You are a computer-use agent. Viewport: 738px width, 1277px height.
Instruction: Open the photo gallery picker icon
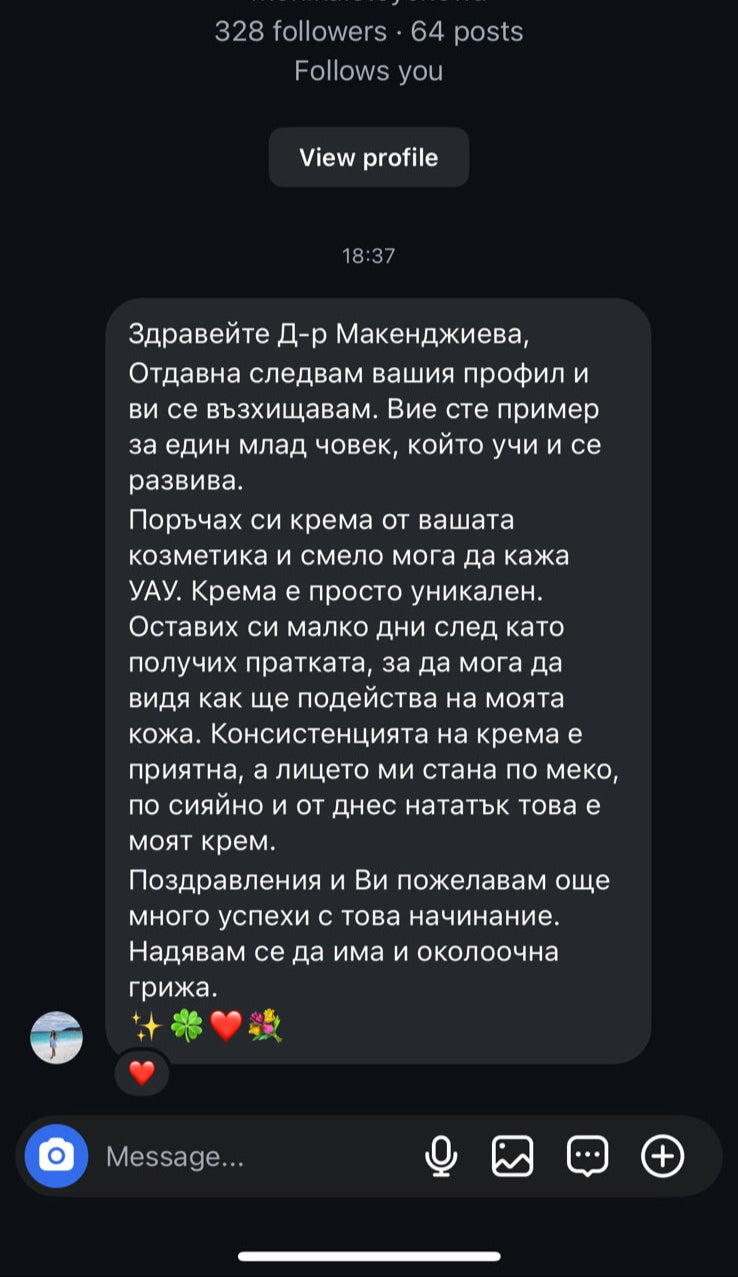point(512,1157)
